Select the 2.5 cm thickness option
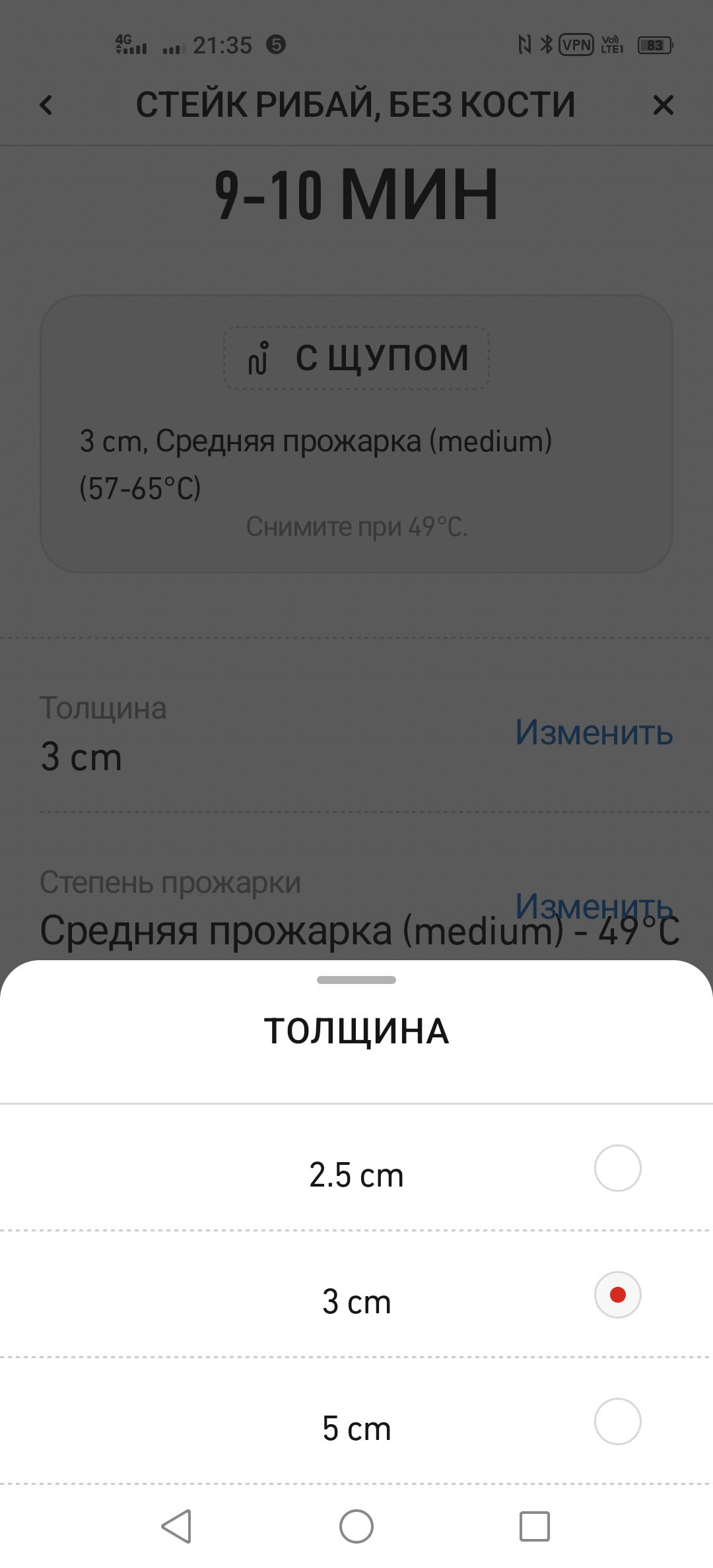Screen dimensions: 713x1568 click(617, 1168)
